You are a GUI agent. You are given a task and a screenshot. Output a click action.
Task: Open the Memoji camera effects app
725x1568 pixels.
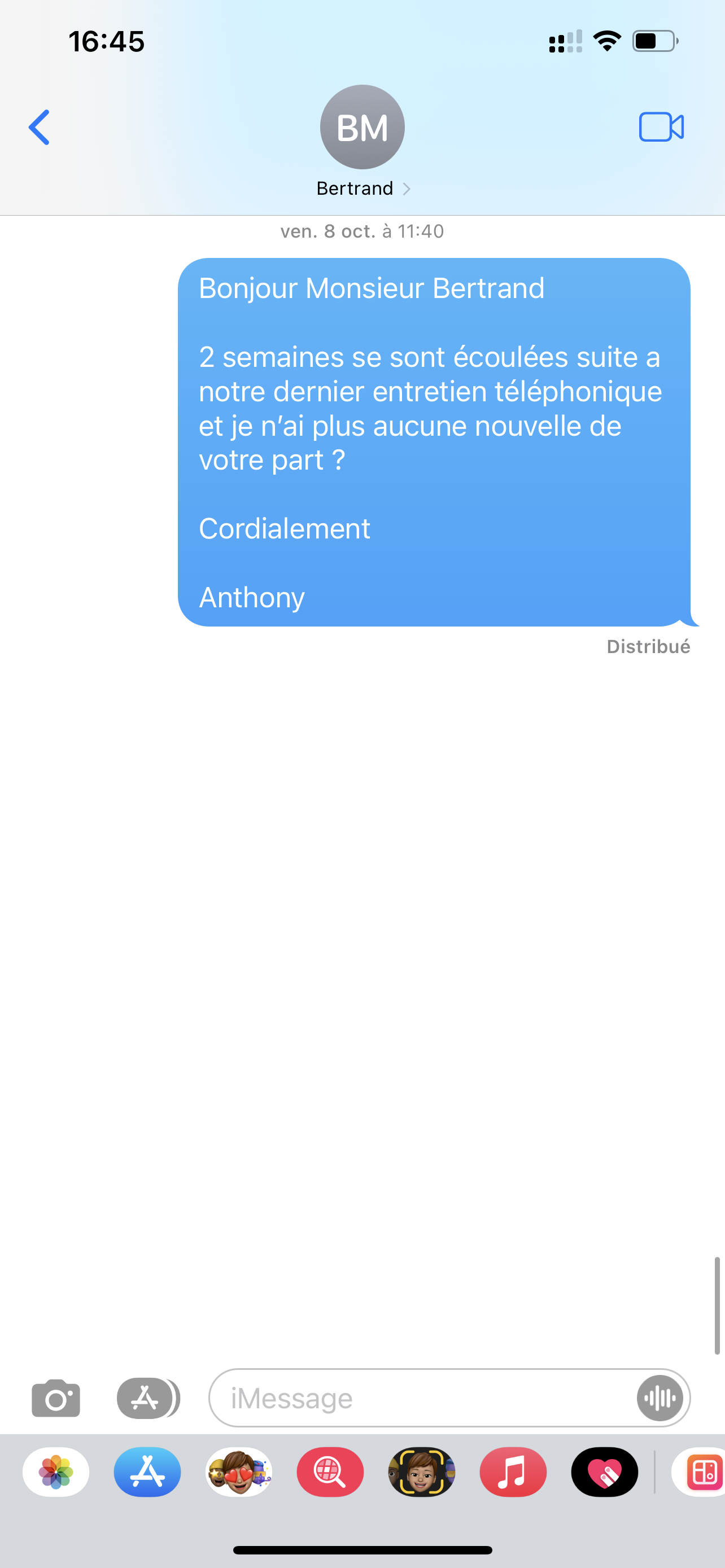421,1472
